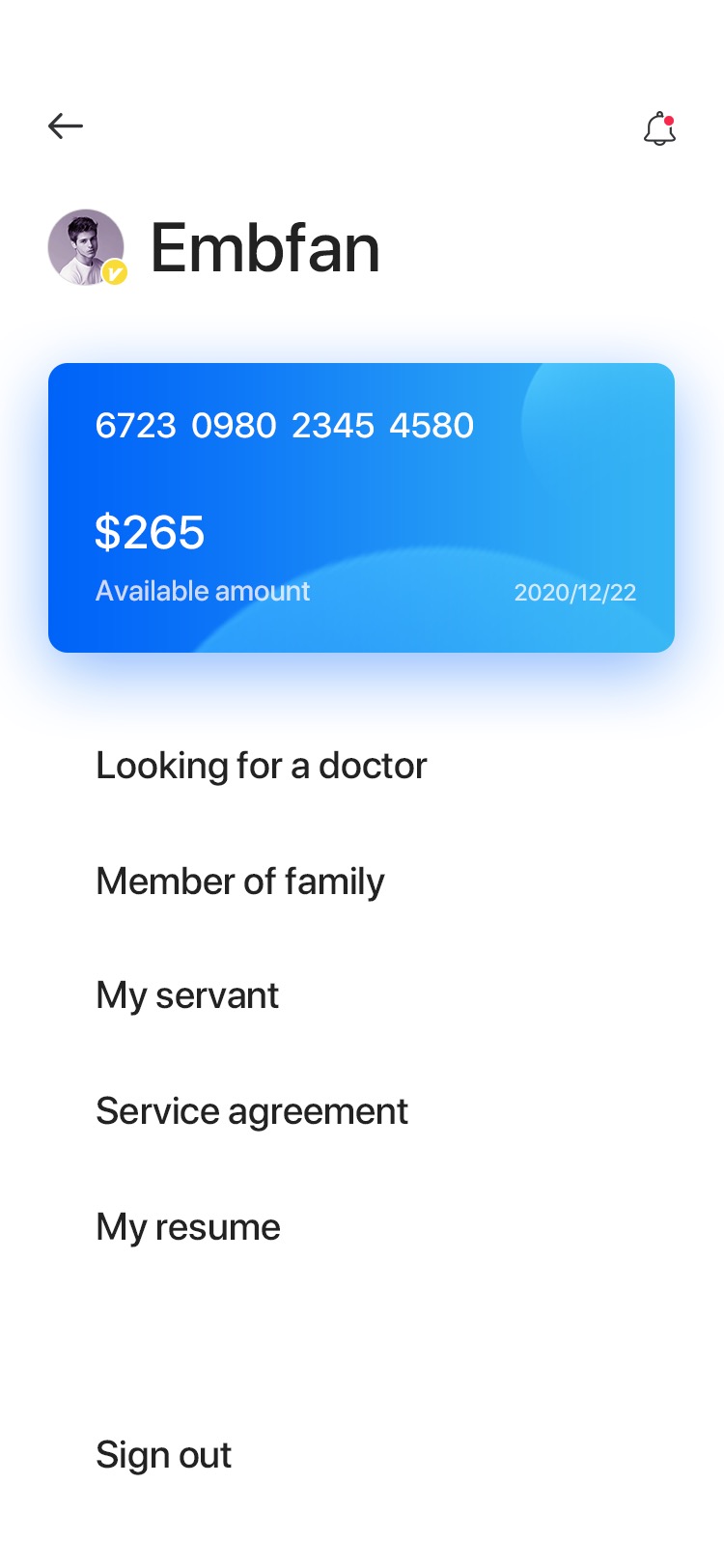The image size is (724, 1568).
Task: Open the blue balance card
Action: (x=361, y=508)
